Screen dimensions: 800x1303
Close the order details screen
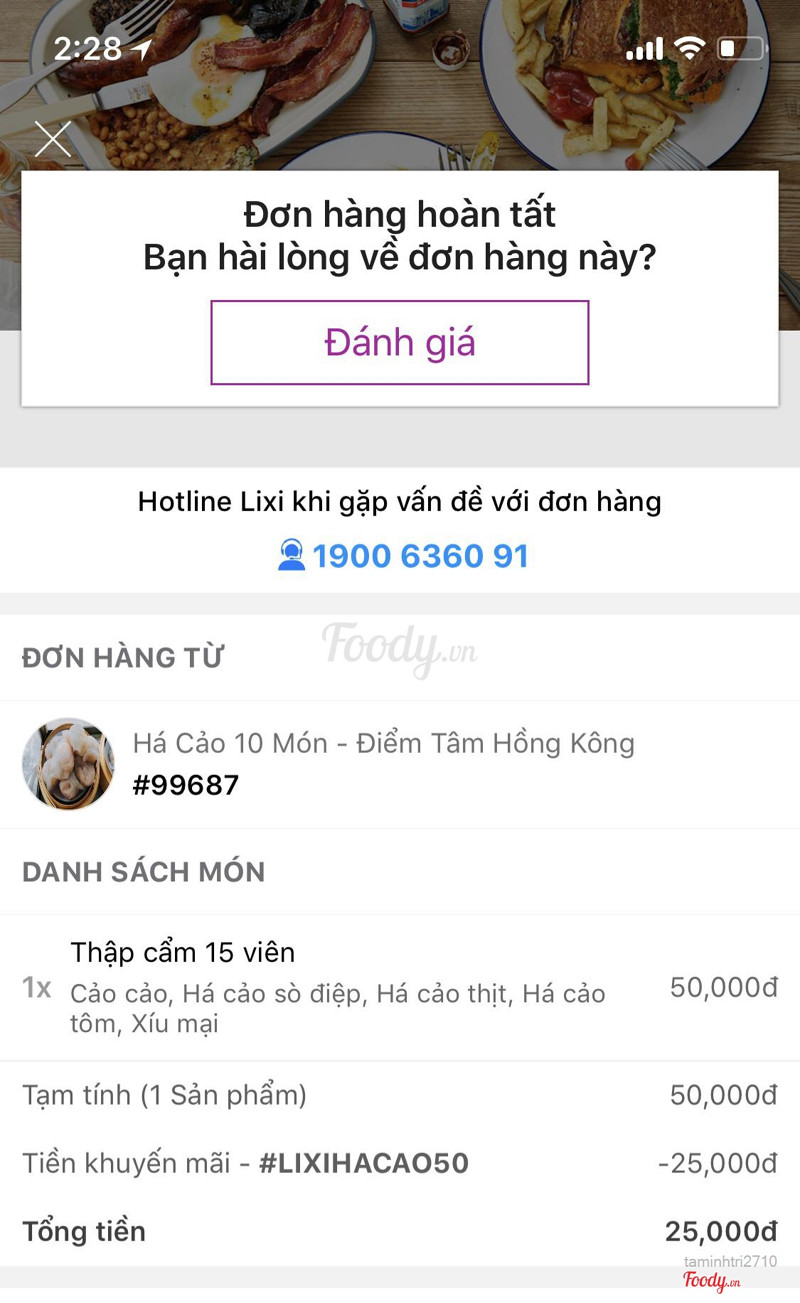(x=53, y=139)
